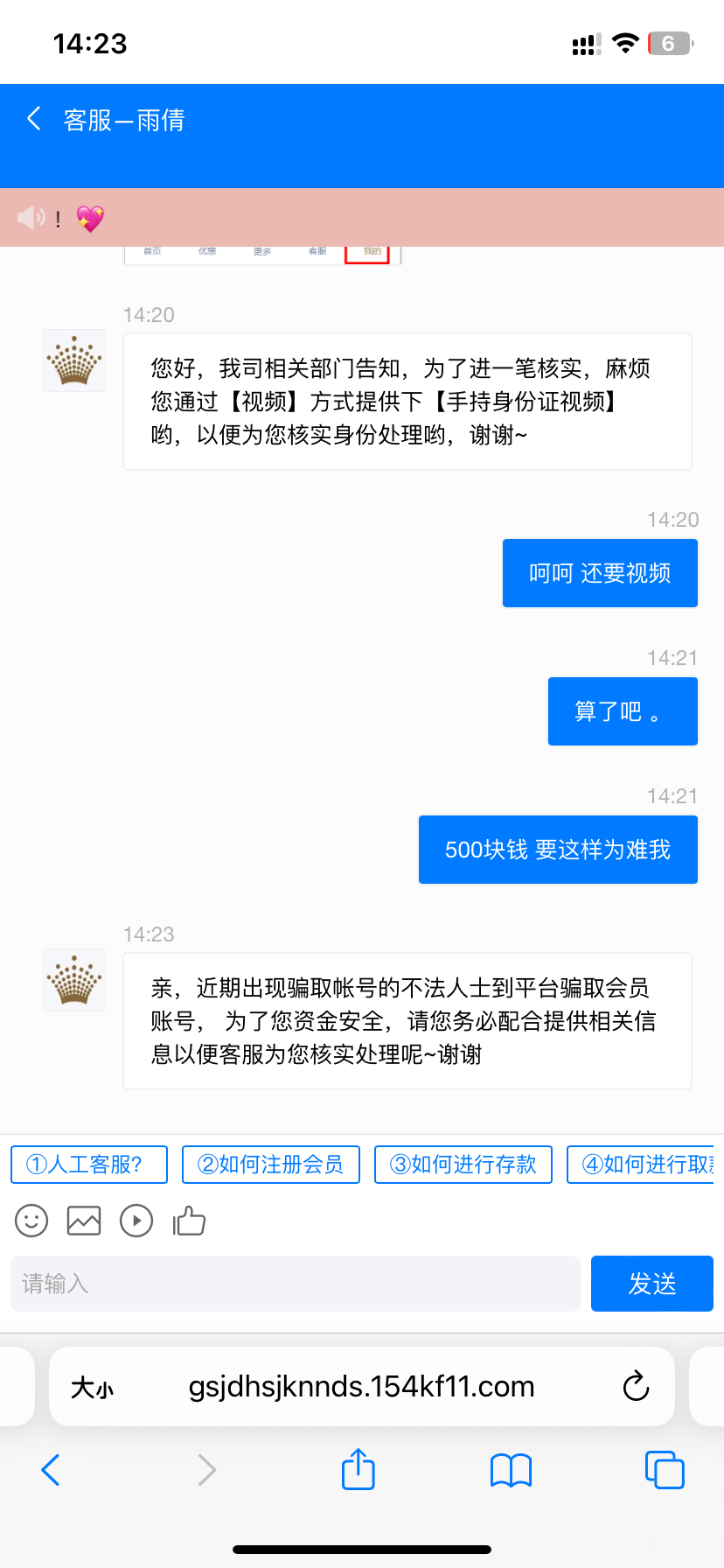724x1568 pixels.
Task: Tap the Safari share icon
Action: (358, 1470)
